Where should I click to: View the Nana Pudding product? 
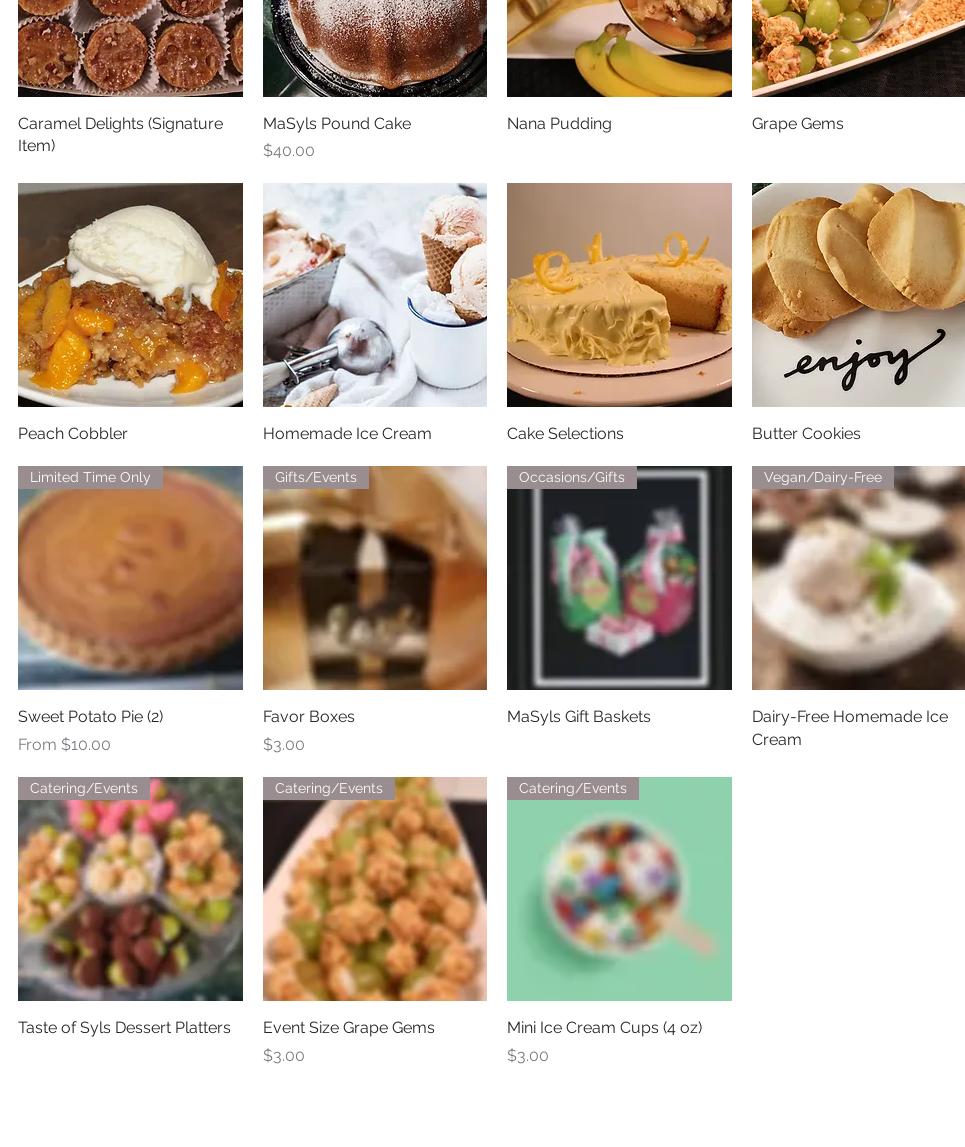coord(559,123)
